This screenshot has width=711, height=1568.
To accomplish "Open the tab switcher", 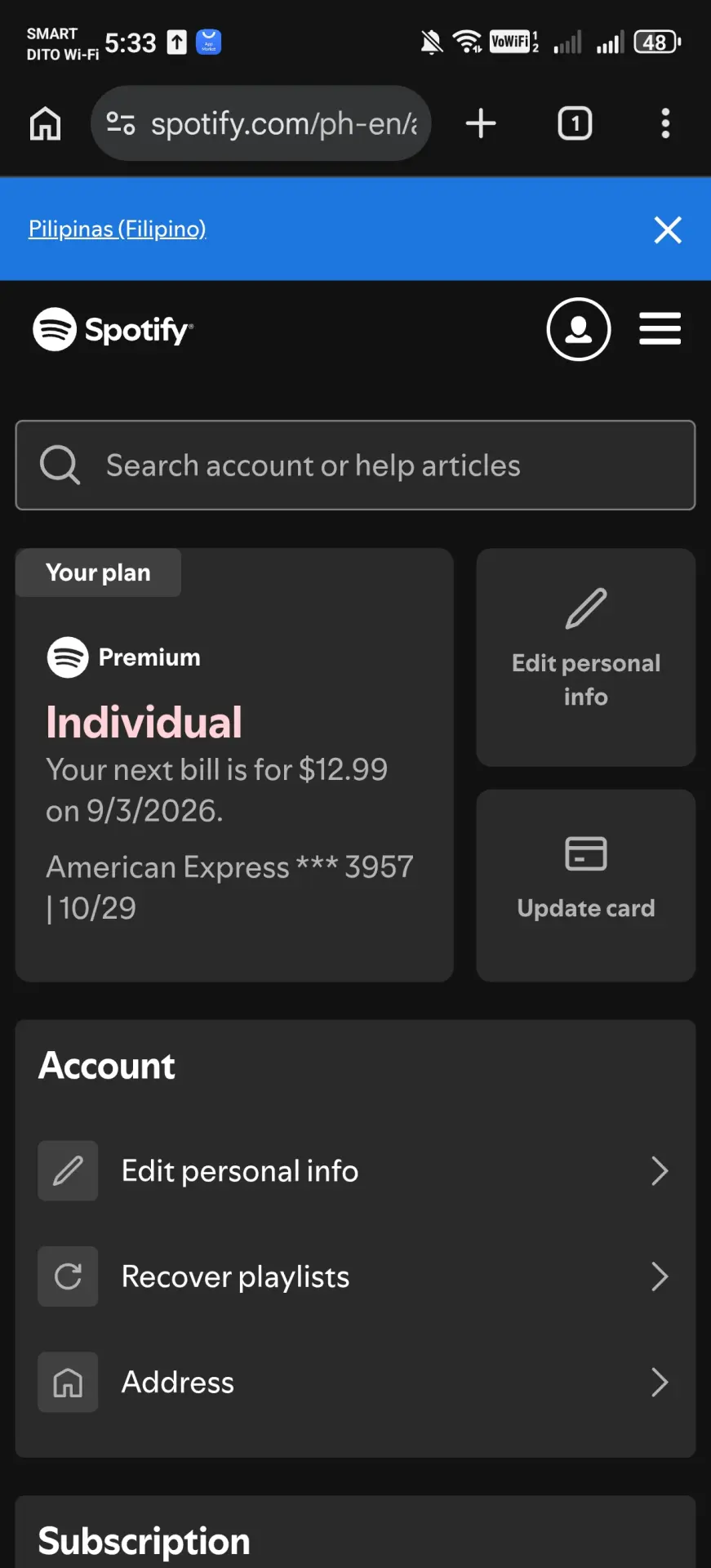I will [575, 123].
